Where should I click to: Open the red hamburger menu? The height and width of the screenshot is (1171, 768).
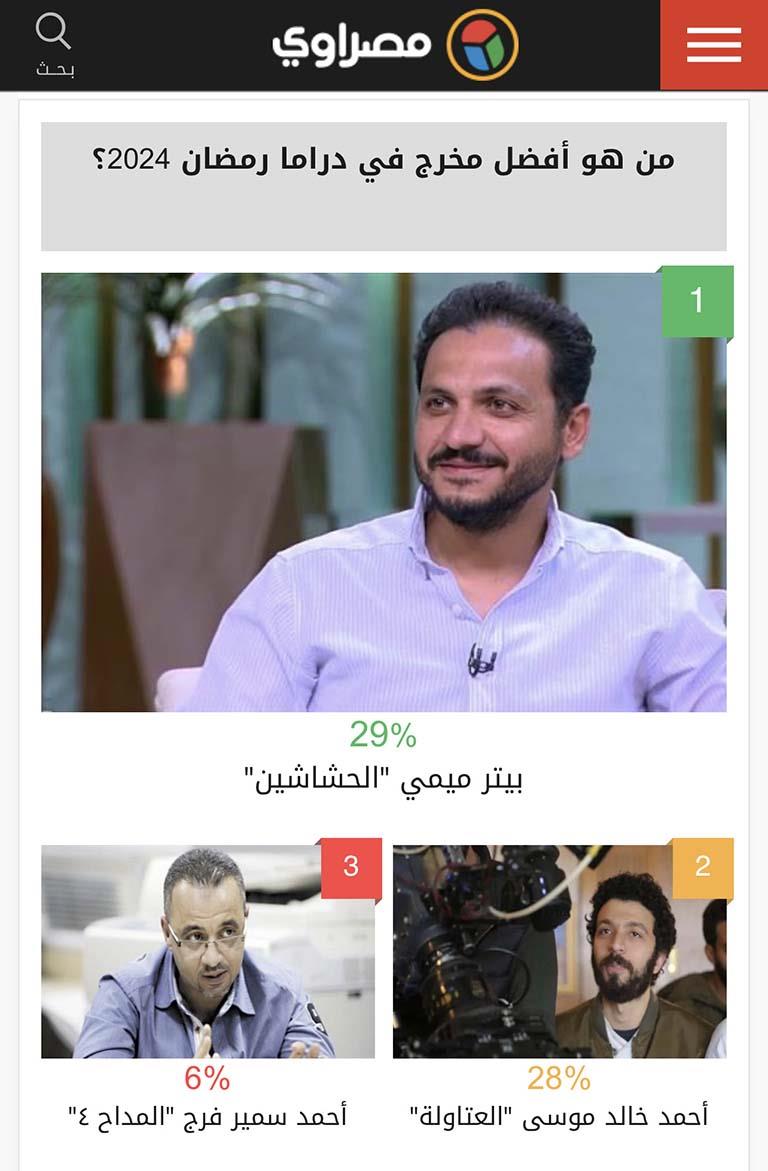click(x=714, y=45)
